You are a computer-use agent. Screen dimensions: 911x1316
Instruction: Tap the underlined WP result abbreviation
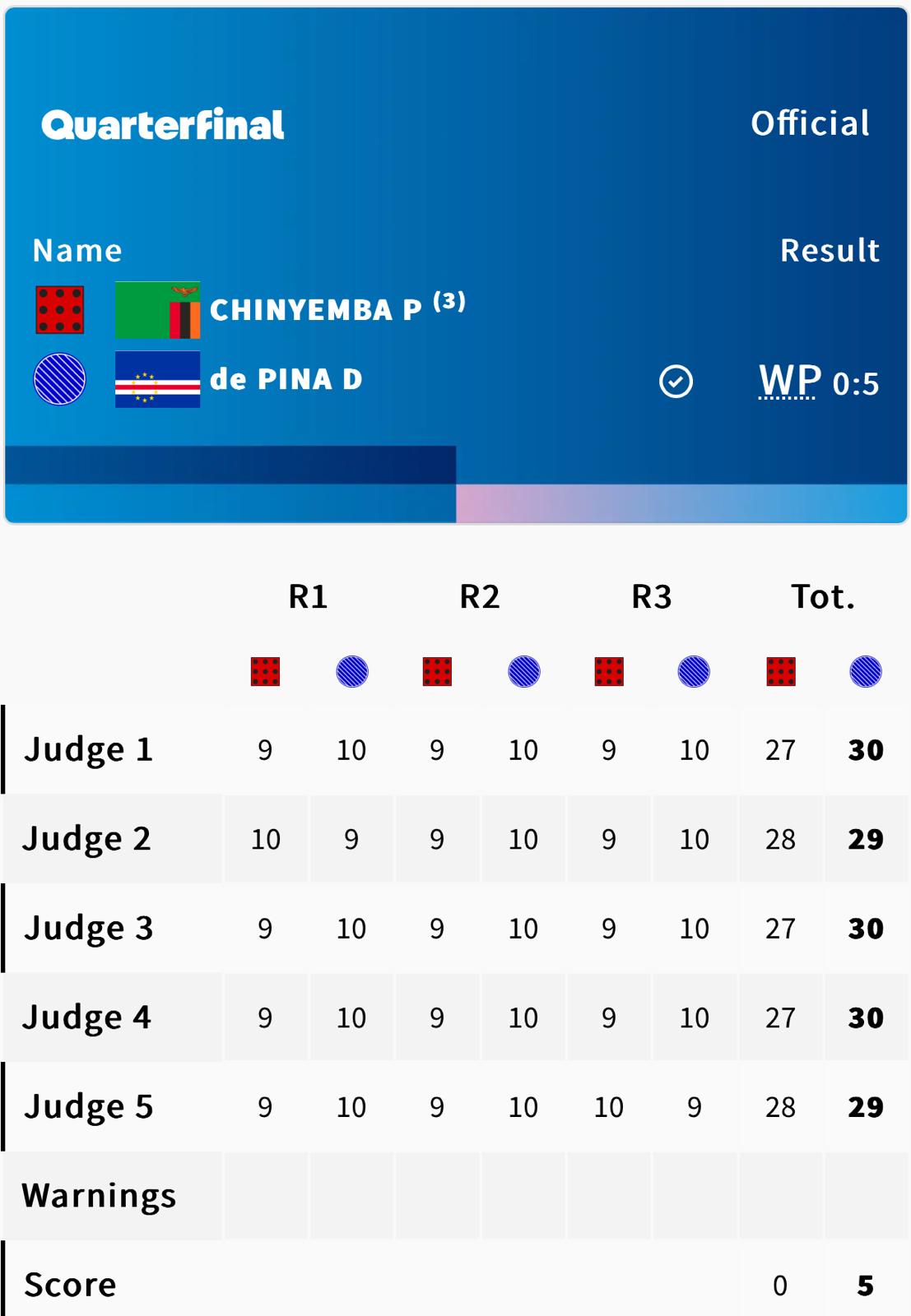click(788, 382)
